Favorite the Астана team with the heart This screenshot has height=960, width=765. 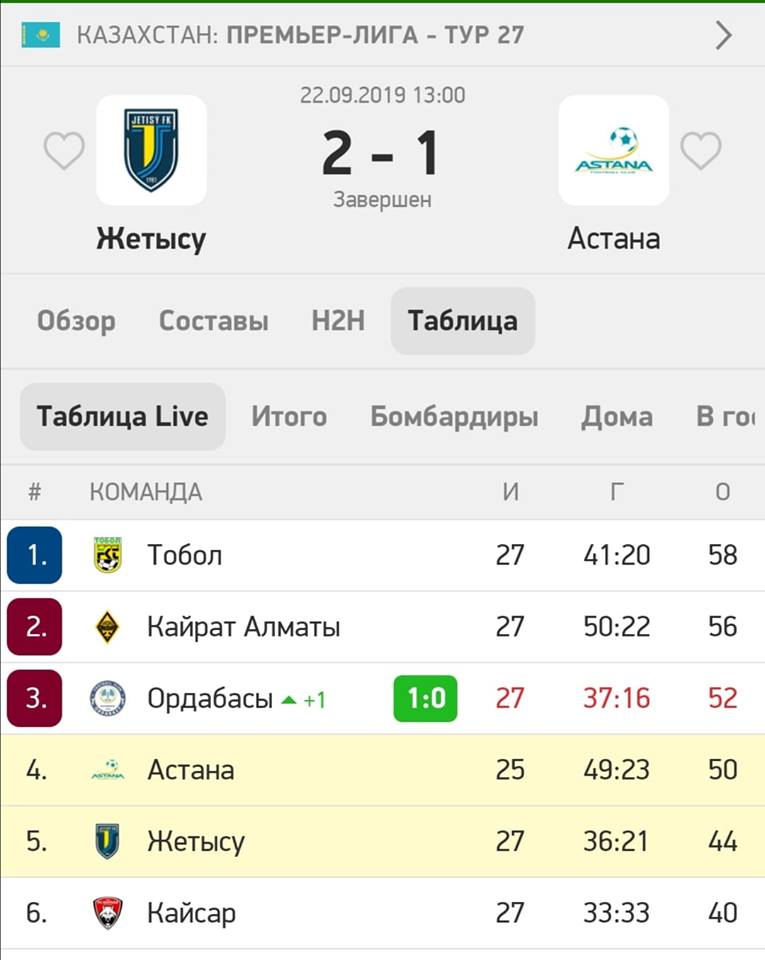pos(700,151)
